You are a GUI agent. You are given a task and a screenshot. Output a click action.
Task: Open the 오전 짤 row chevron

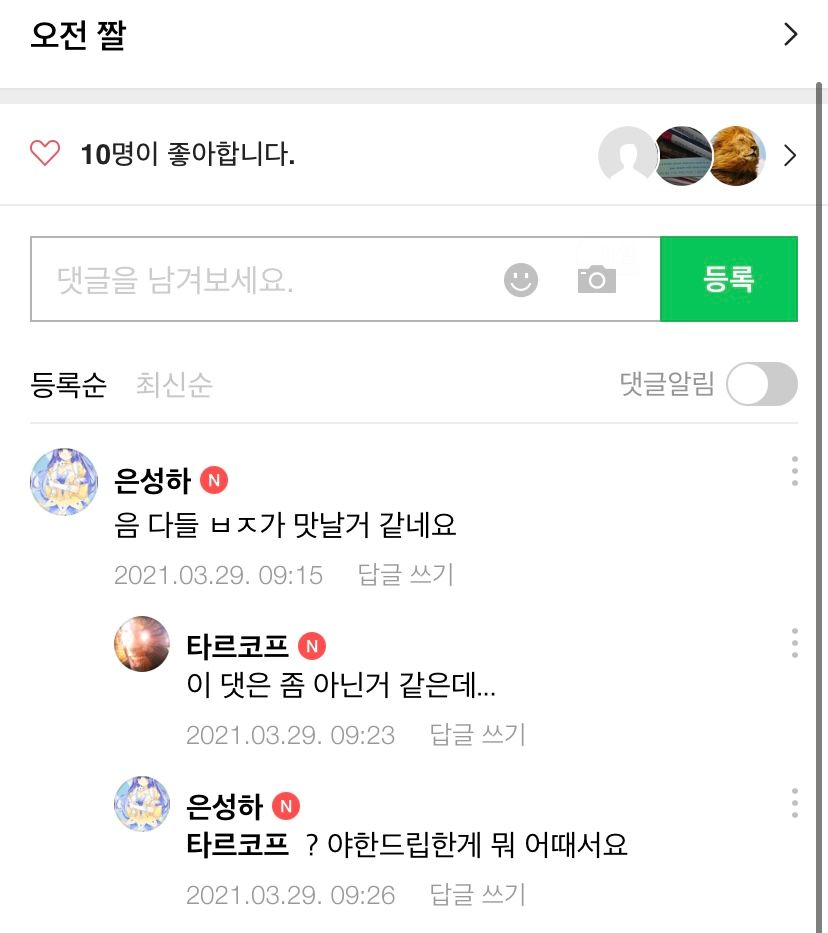(790, 35)
